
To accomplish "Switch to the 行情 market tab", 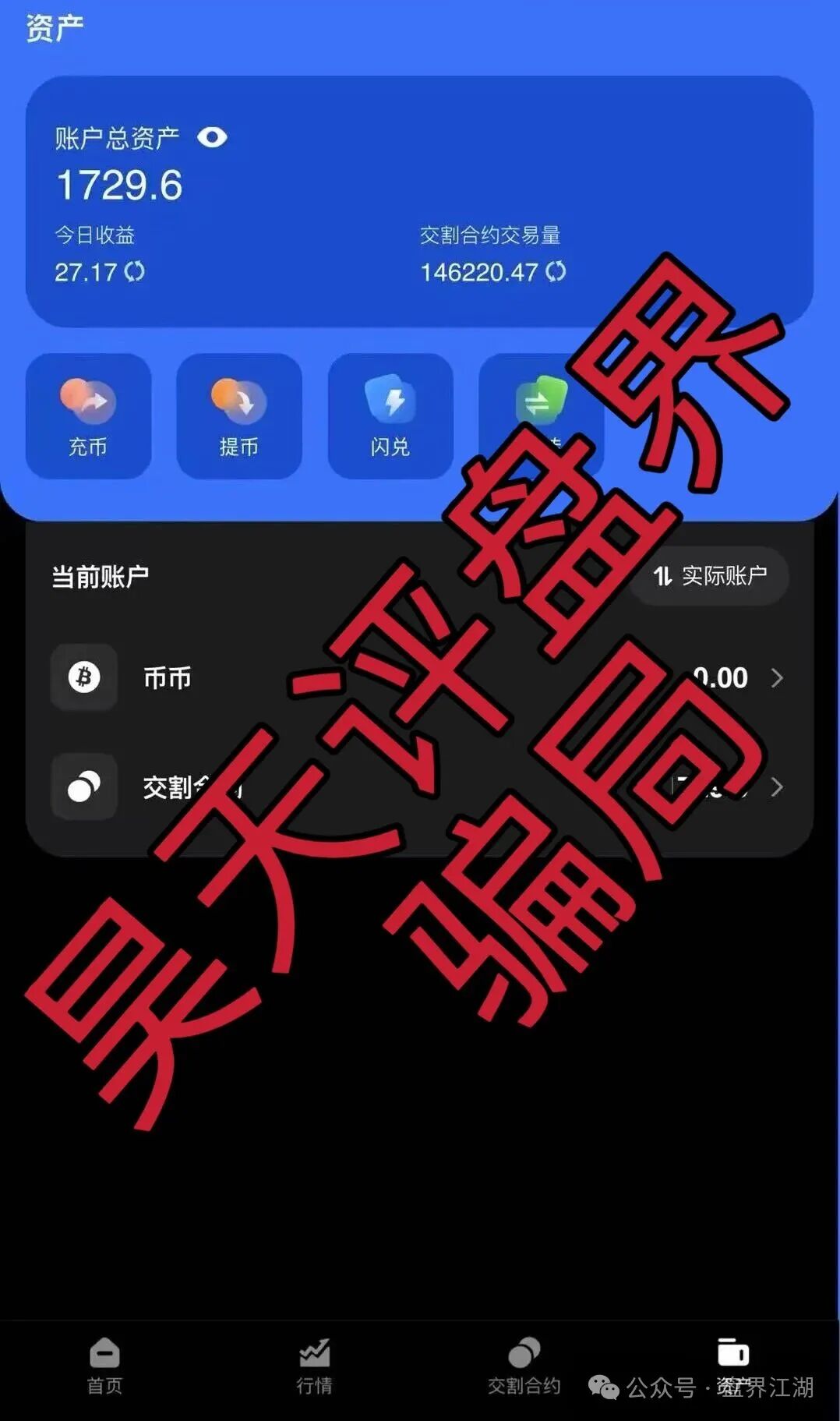I will [x=314, y=1366].
